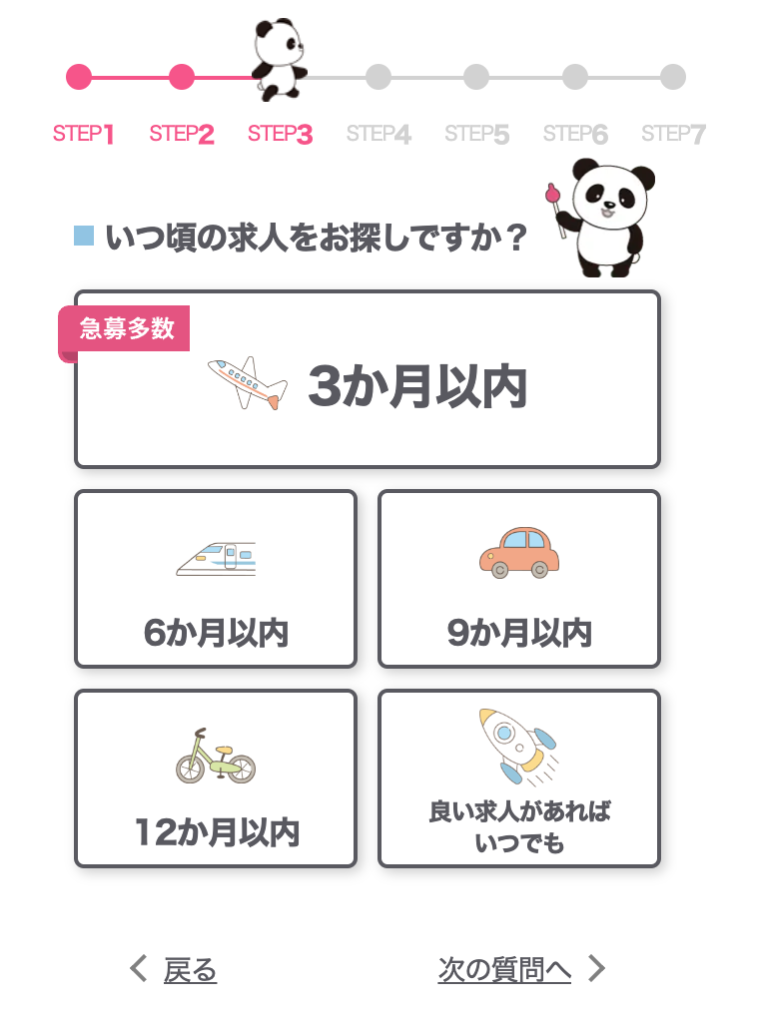Choose the 6か月以内 option
This screenshot has height=1024, width=759.
pos(215,579)
